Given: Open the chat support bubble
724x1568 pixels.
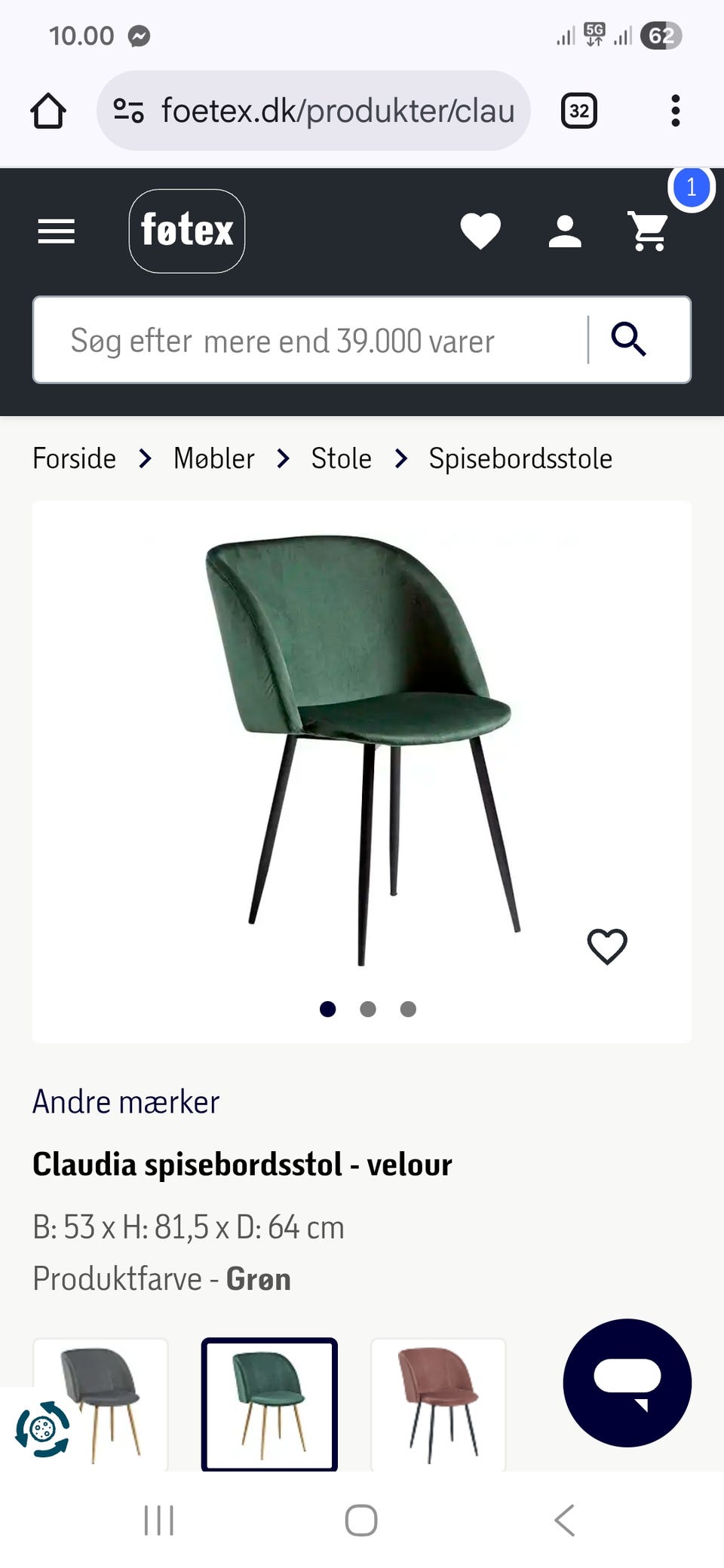Looking at the screenshot, I should (626, 1387).
